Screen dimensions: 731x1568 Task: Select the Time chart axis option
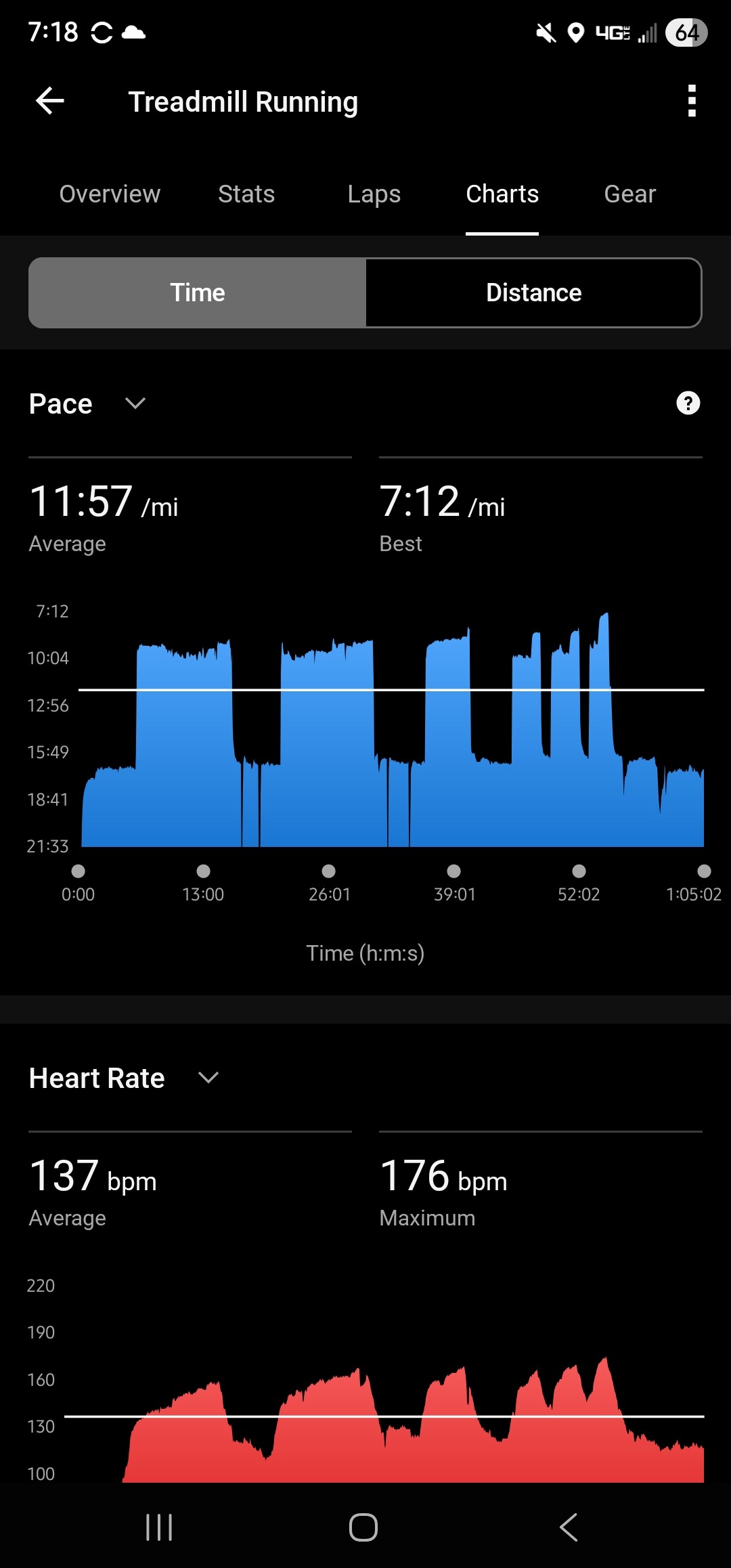(x=198, y=292)
